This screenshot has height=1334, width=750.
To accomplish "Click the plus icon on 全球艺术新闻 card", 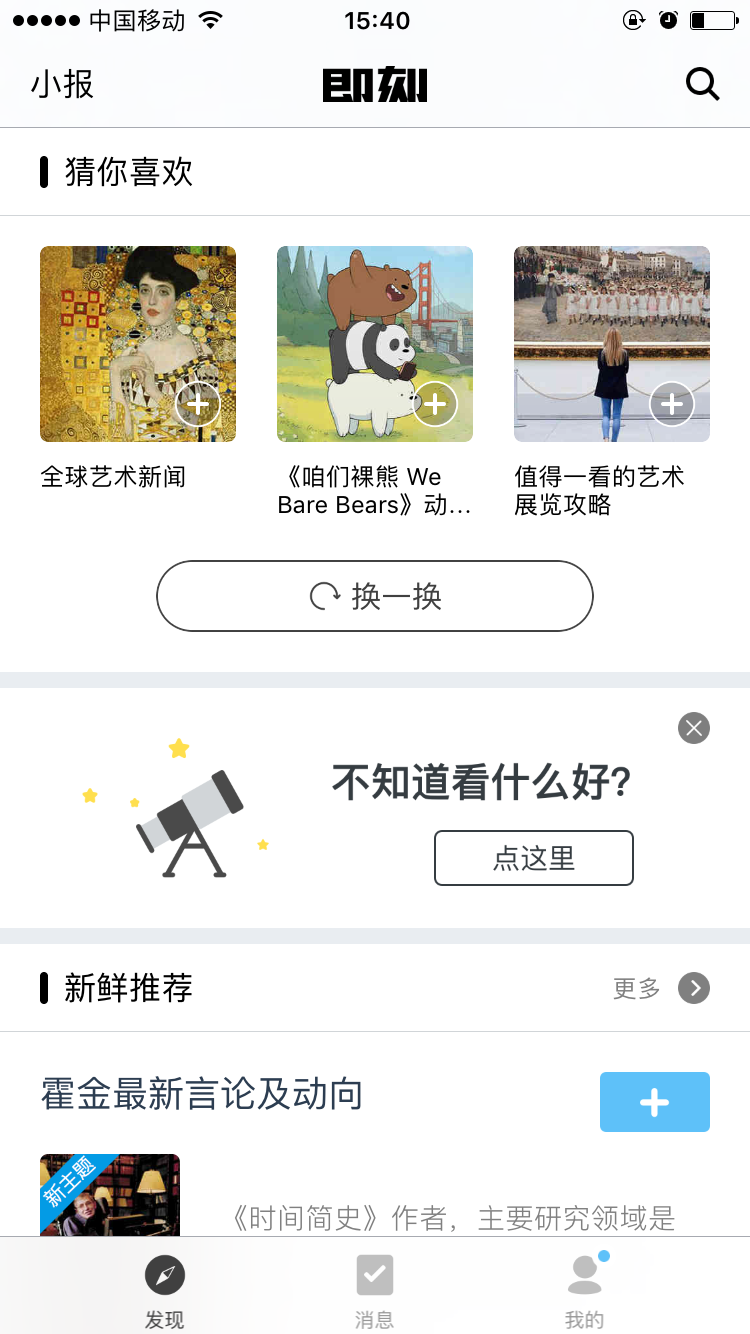I will pyautogui.click(x=198, y=404).
